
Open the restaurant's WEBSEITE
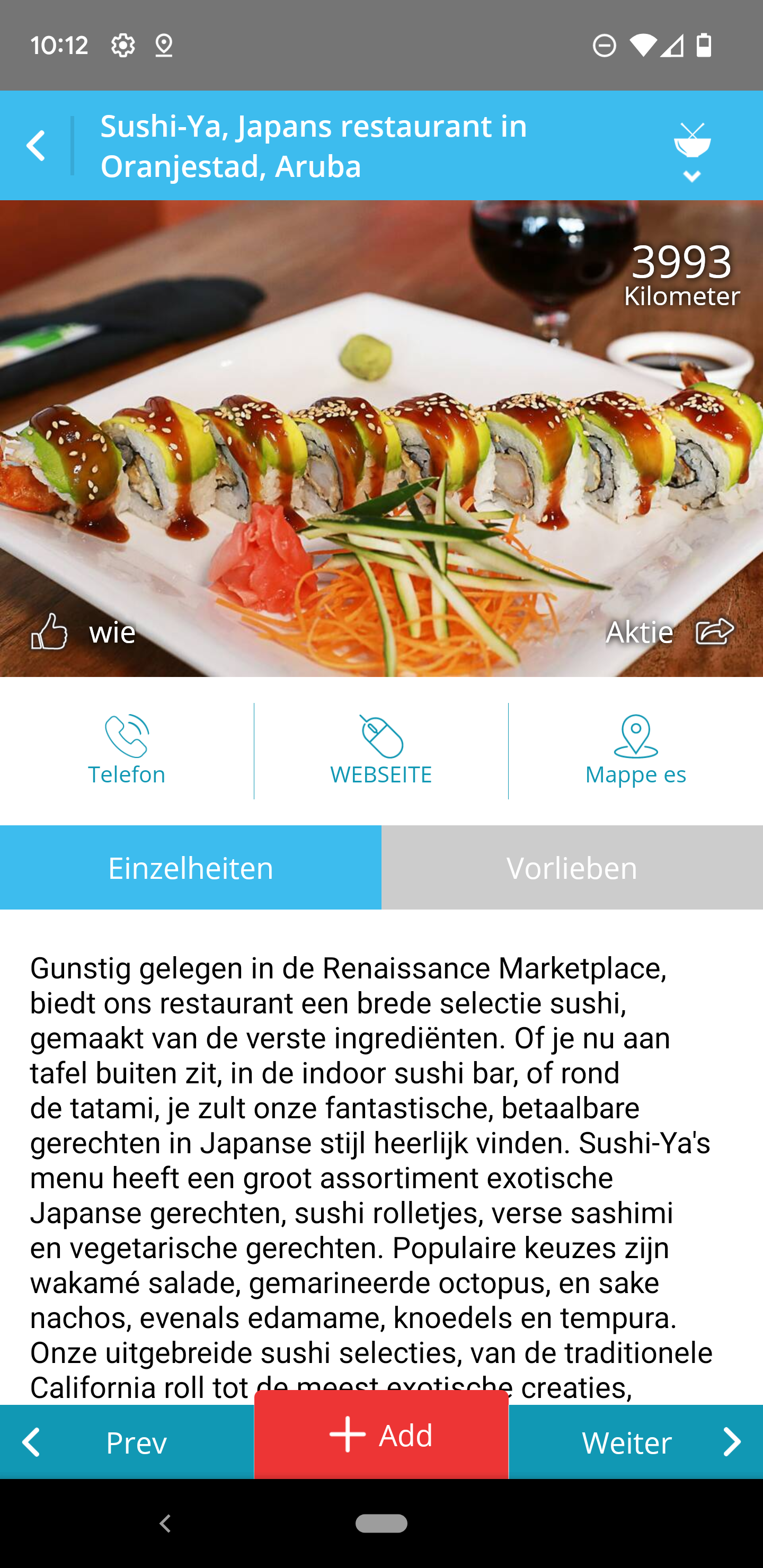coord(381,751)
